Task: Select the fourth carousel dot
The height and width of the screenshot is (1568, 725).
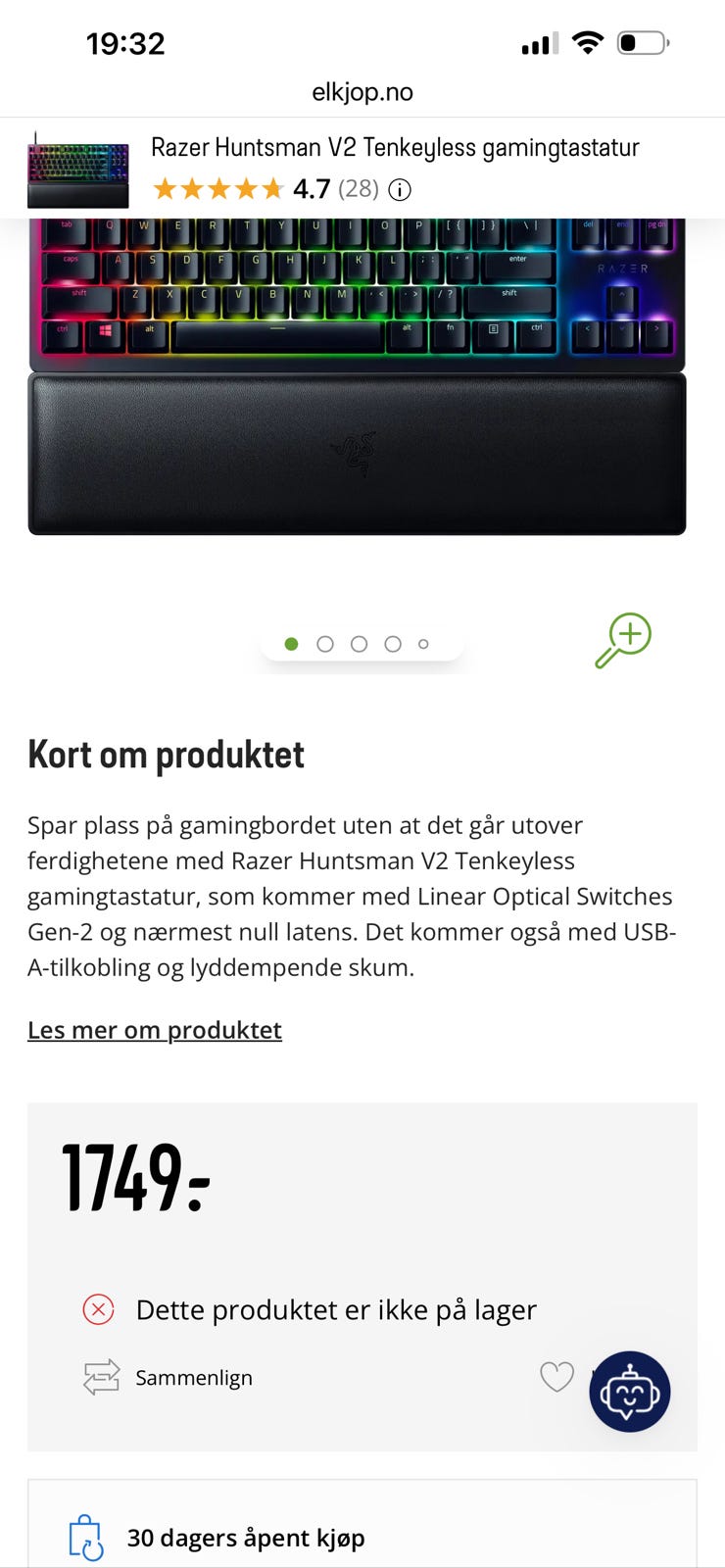Action: 393,644
